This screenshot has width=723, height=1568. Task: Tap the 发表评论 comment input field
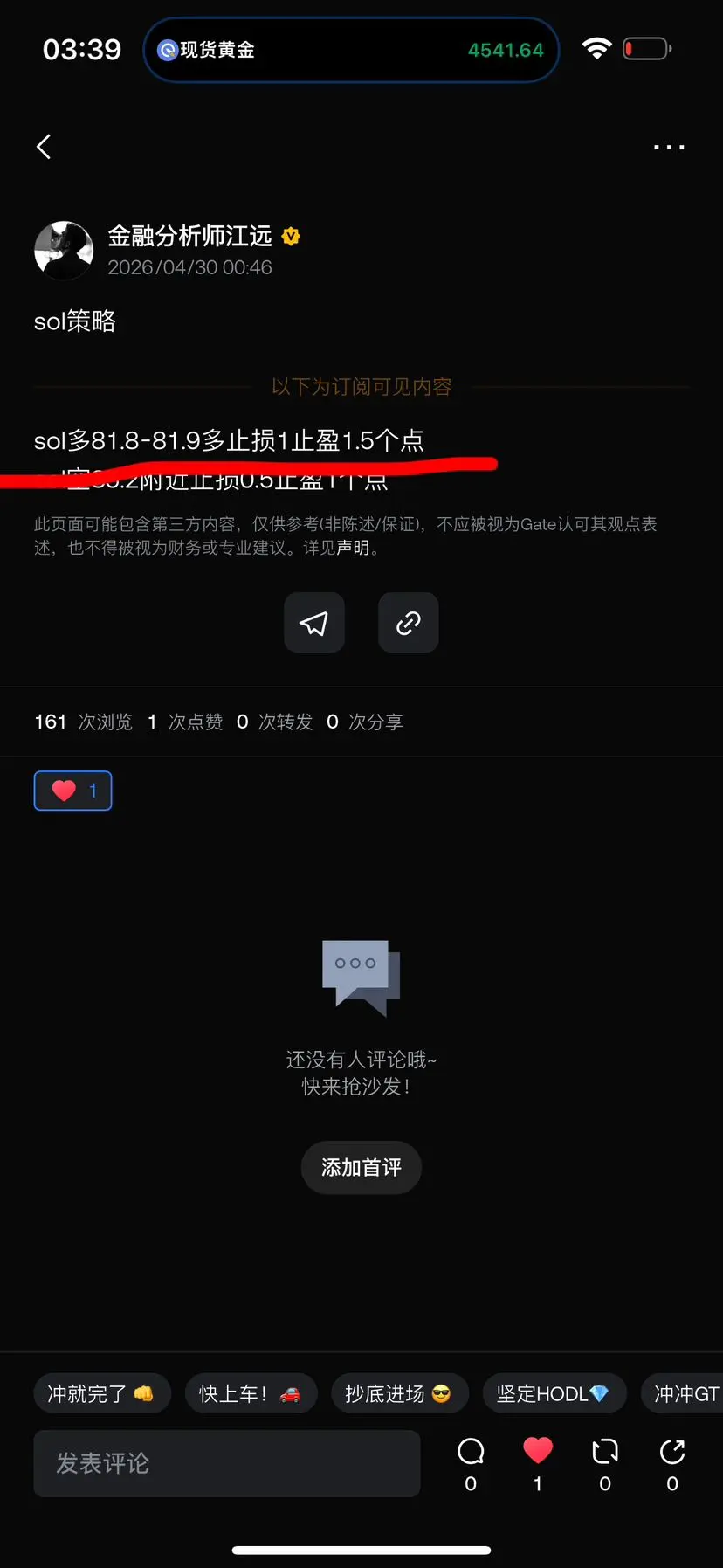[x=227, y=1463]
